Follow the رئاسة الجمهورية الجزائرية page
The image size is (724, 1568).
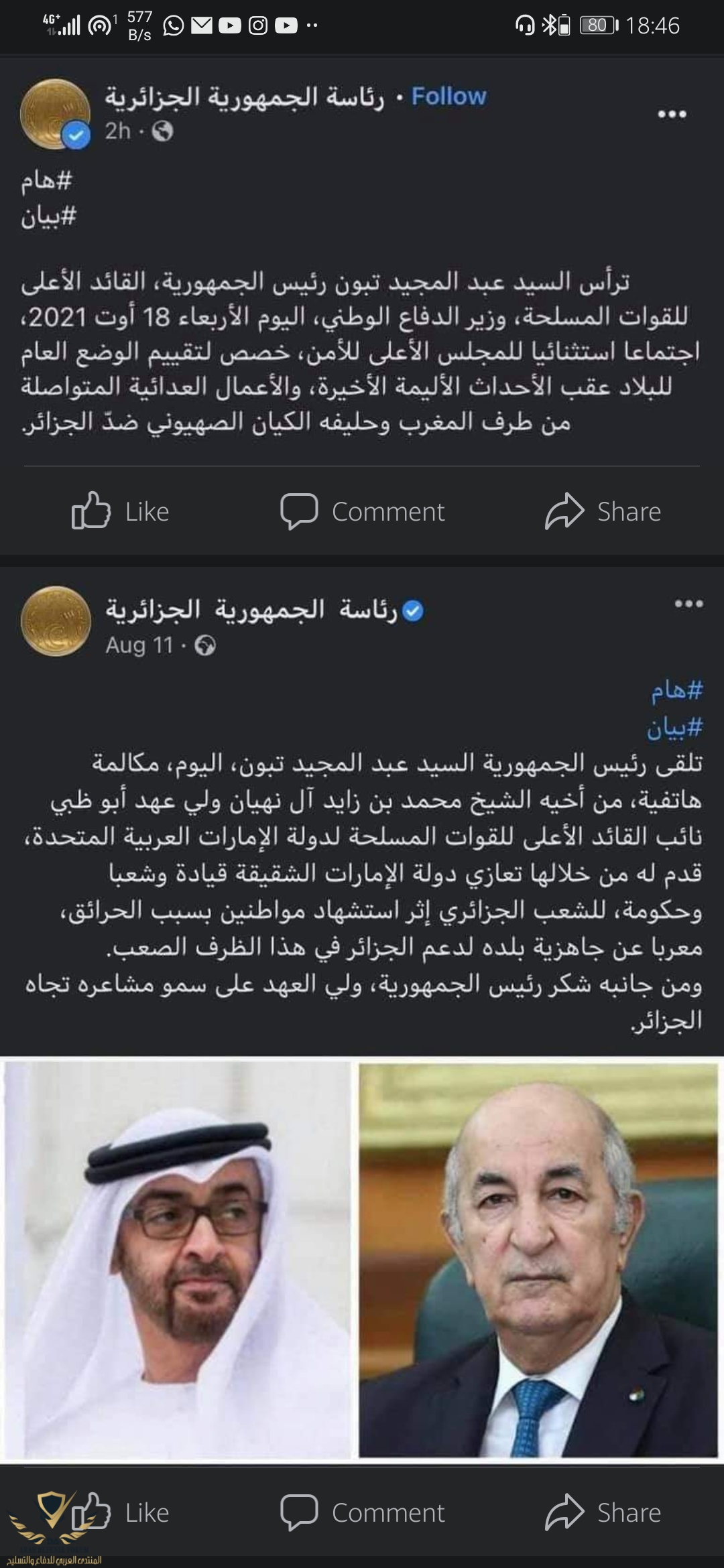(448, 96)
